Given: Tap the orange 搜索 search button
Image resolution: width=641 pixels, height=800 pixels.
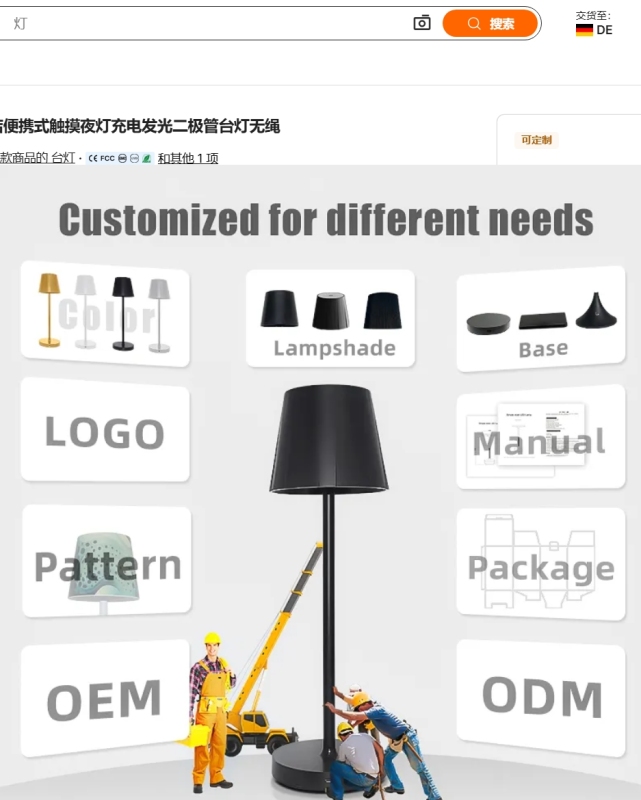Looking at the screenshot, I should point(490,23).
